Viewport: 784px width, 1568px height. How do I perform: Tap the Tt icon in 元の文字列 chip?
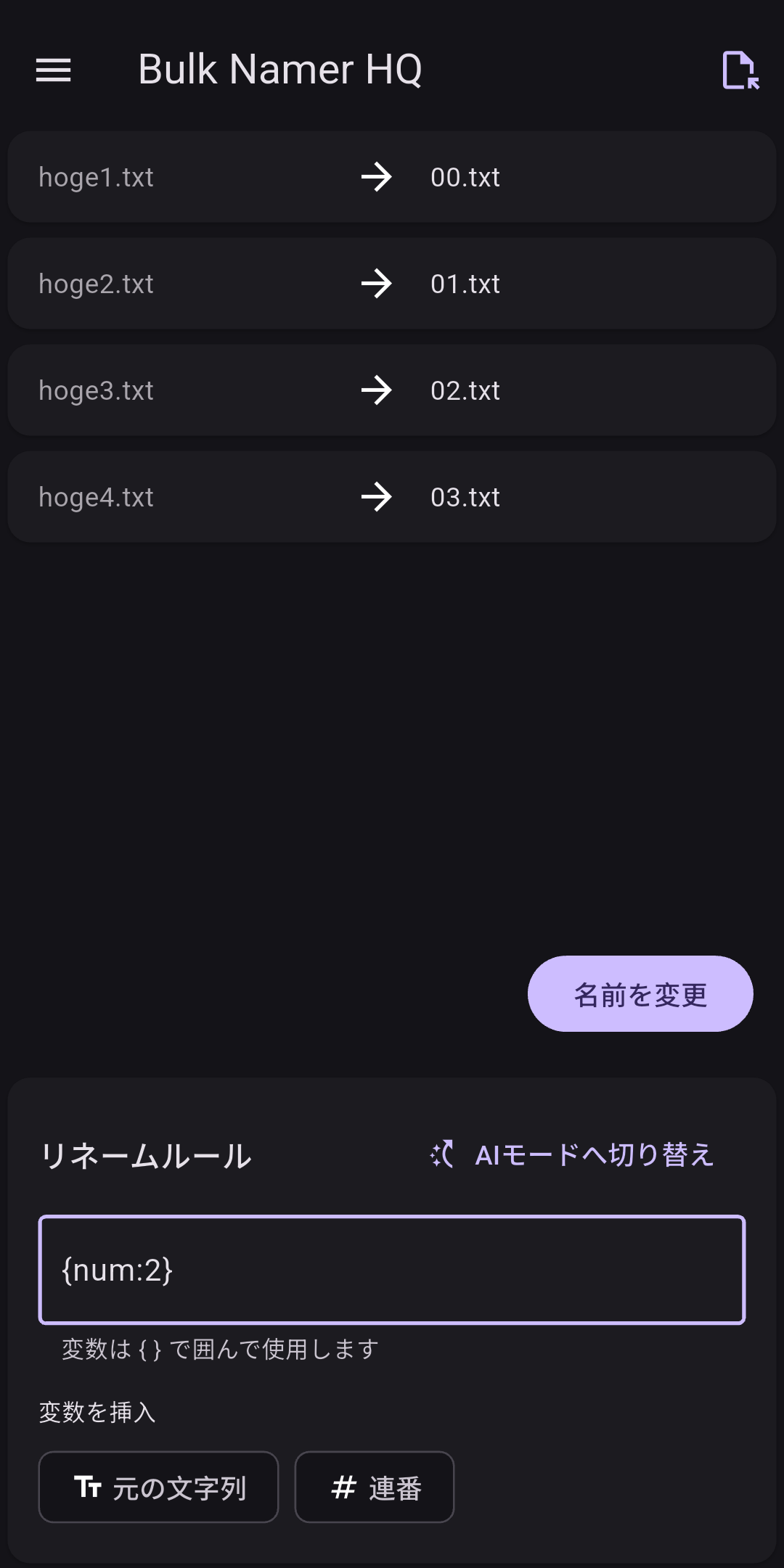[88, 1487]
